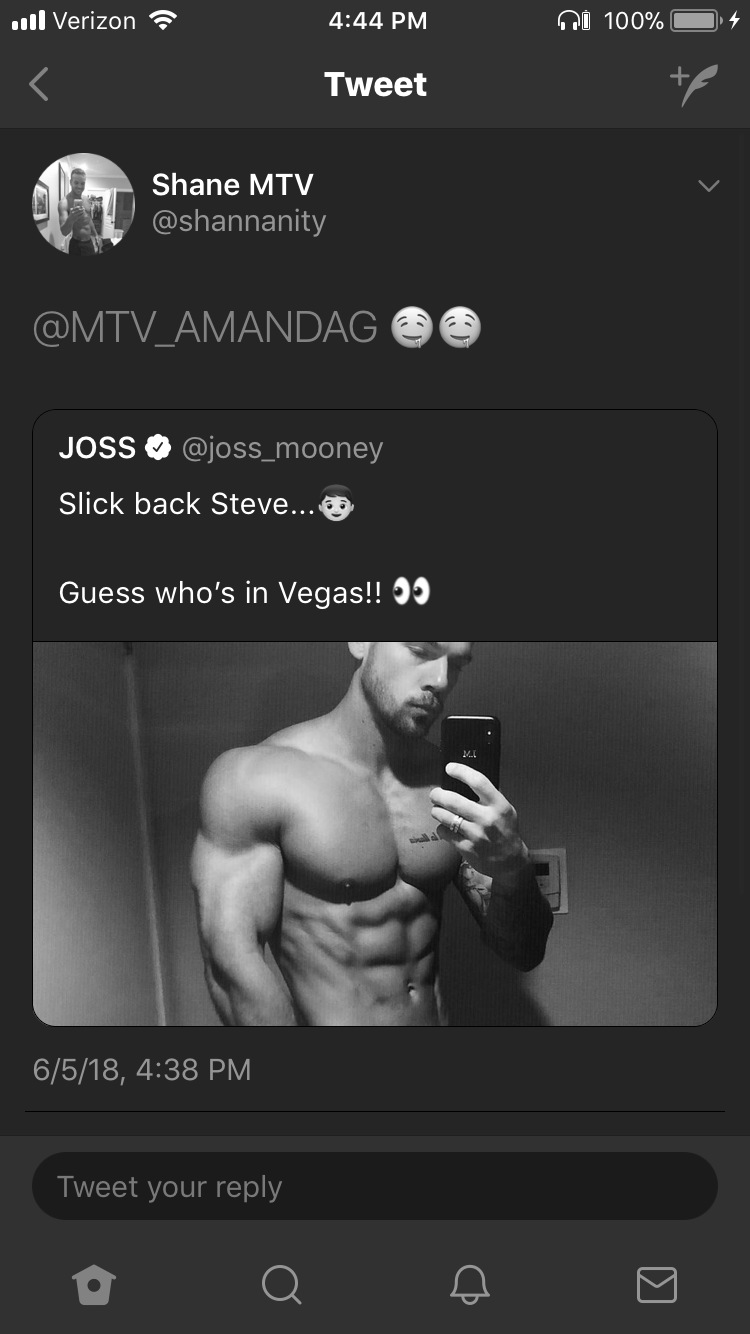Open the Messages tab

tap(657, 1284)
